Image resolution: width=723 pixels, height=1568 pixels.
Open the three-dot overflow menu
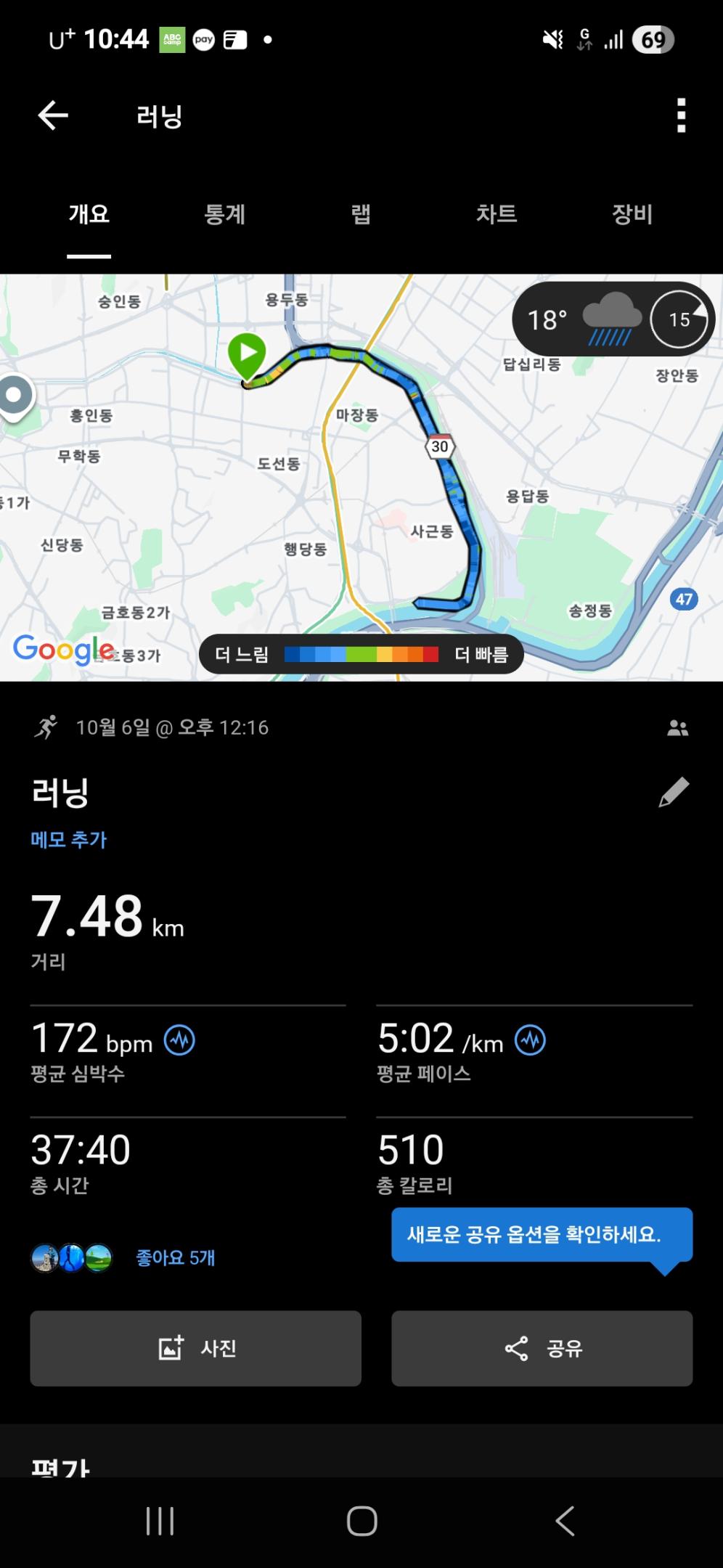(x=681, y=115)
